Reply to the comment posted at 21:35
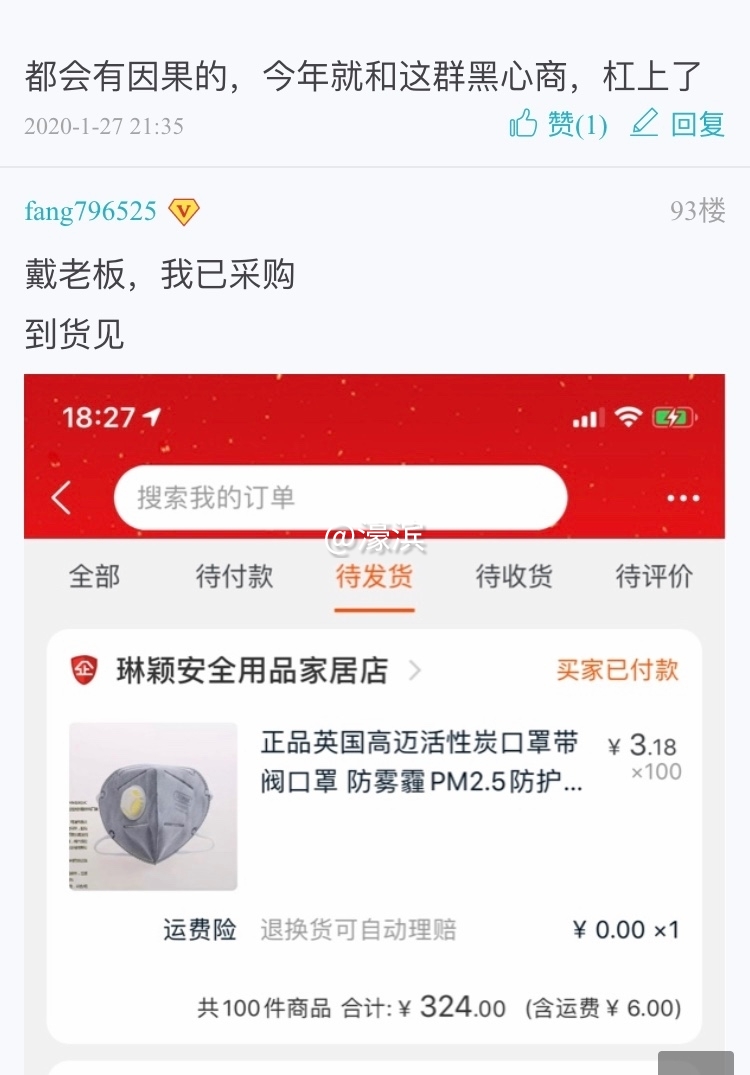 pos(678,125)
